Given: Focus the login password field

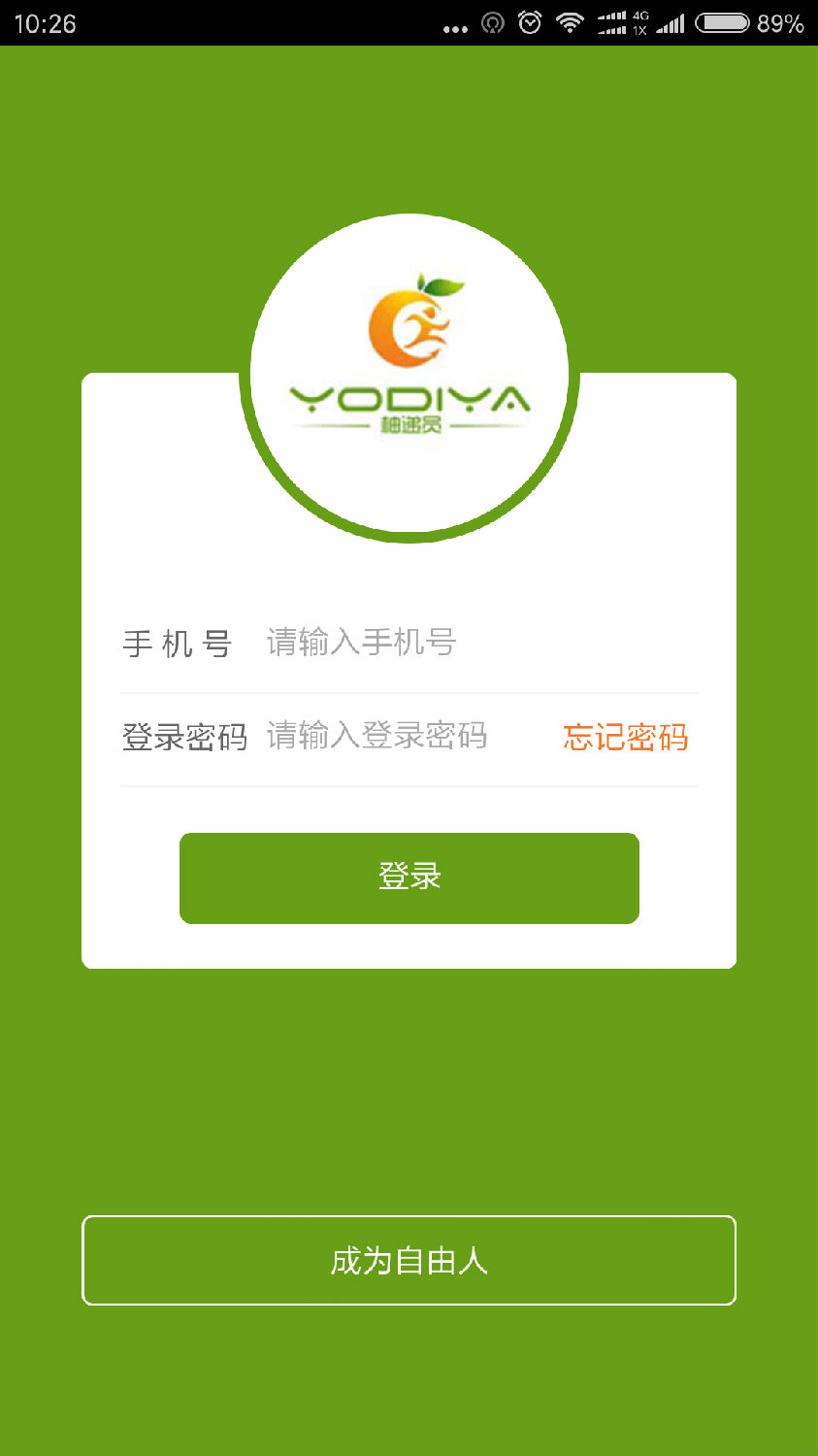Looking at the screenshot, I should coord(398,737).
